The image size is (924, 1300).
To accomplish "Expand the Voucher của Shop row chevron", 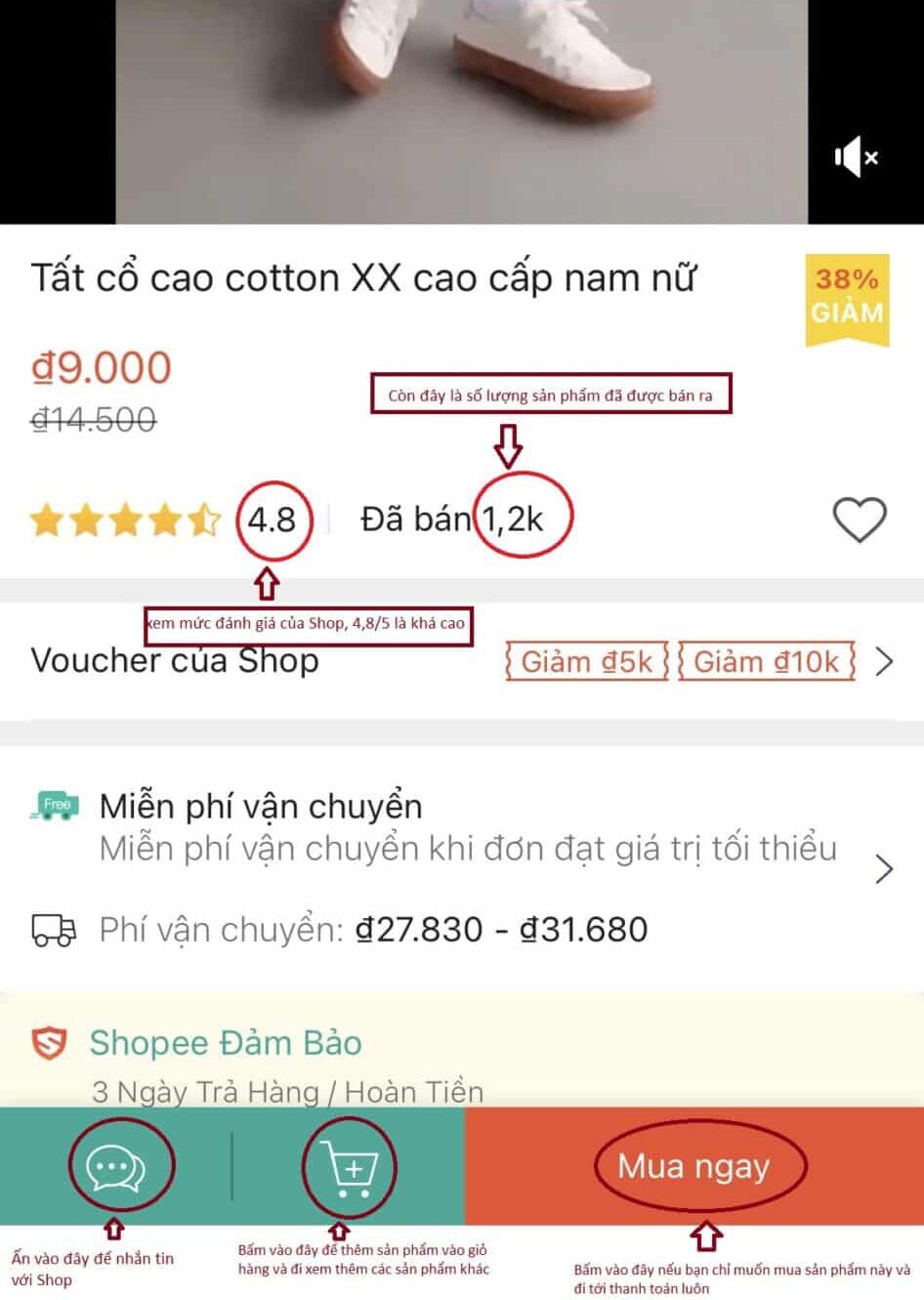I will pos(885,661).
